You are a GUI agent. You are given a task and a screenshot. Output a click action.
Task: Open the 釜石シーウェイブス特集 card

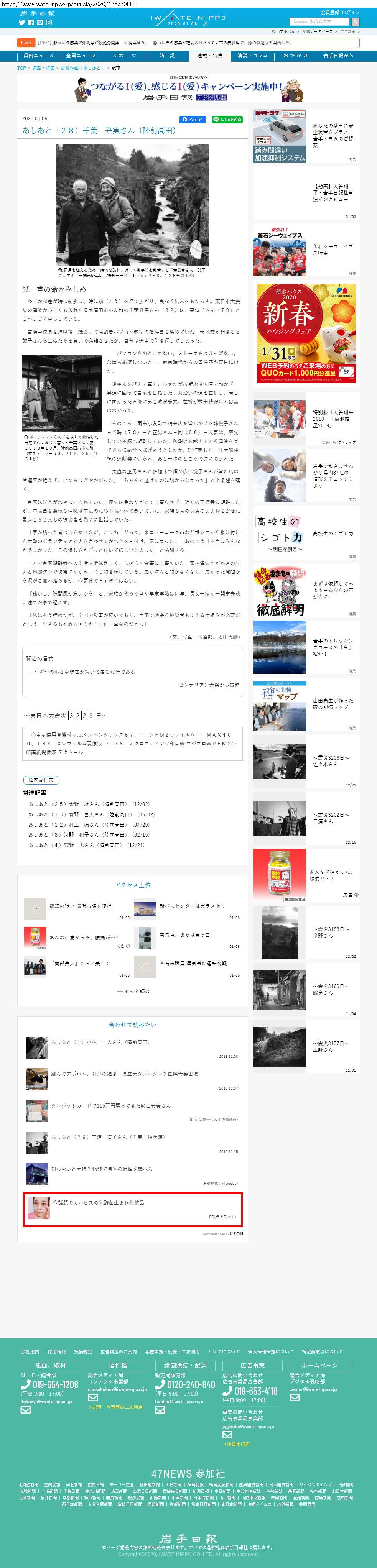333,249
